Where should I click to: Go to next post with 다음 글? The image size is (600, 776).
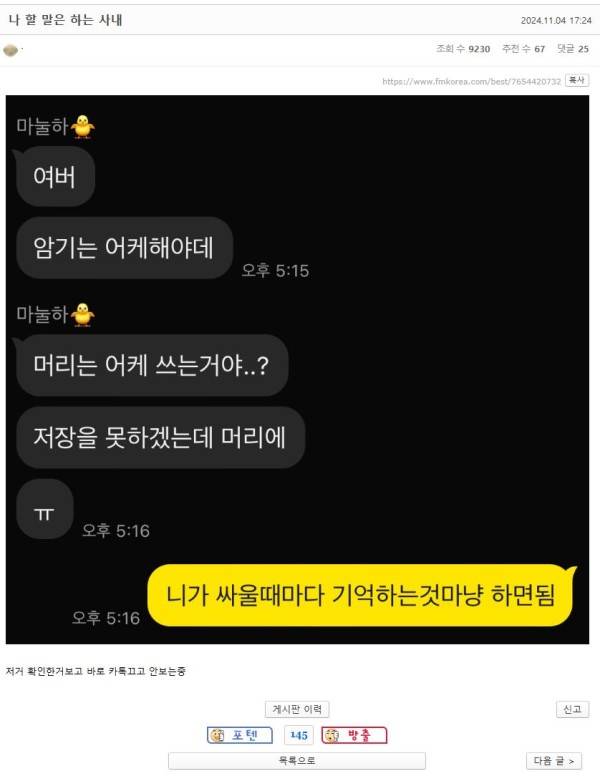point(554,761)
